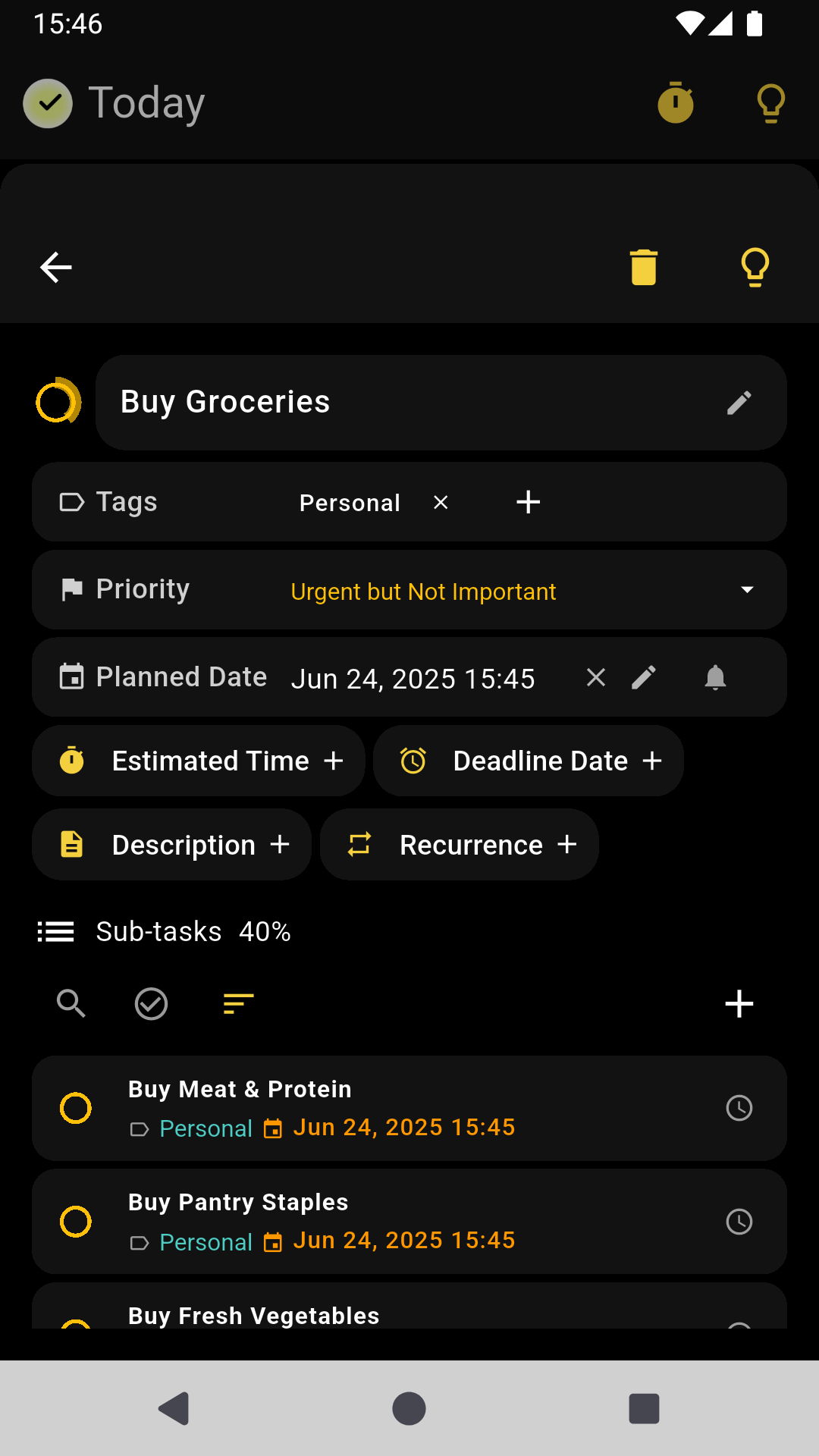Open the timer icon in the Today bar
The height and width of the screenshot is (1456, 819).
click(x=676, y=102)
